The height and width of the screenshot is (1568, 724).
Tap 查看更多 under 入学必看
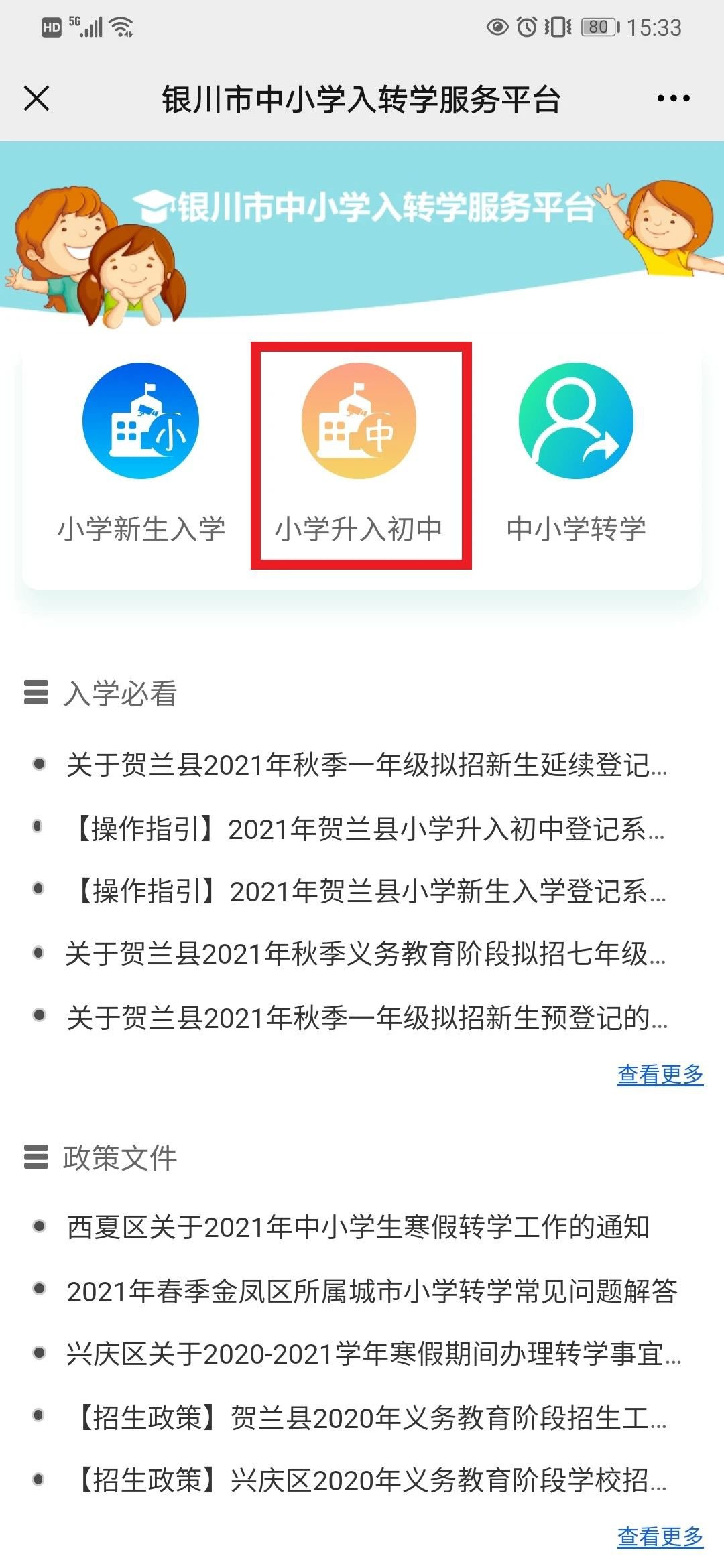pos(660,1073)
